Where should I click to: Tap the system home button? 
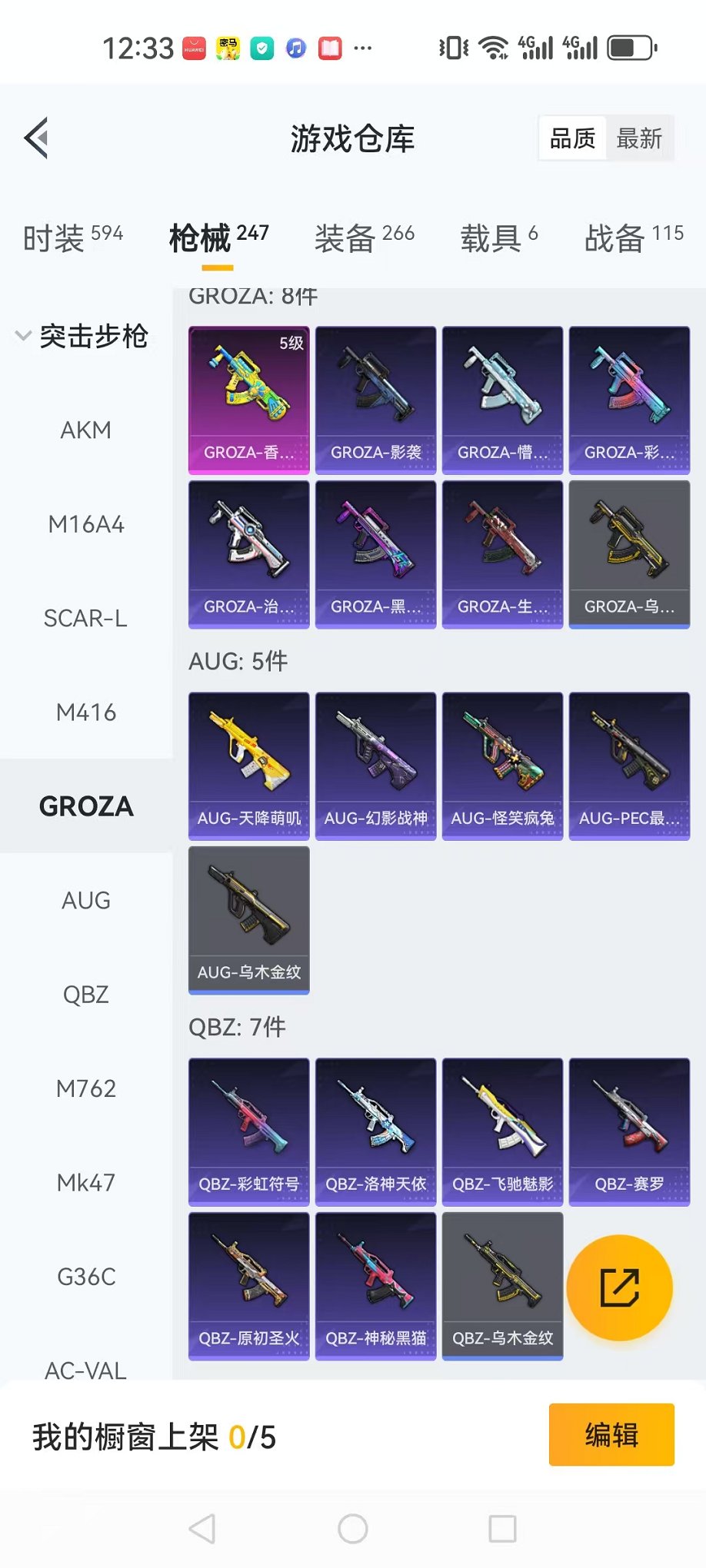click(353, 1529)
